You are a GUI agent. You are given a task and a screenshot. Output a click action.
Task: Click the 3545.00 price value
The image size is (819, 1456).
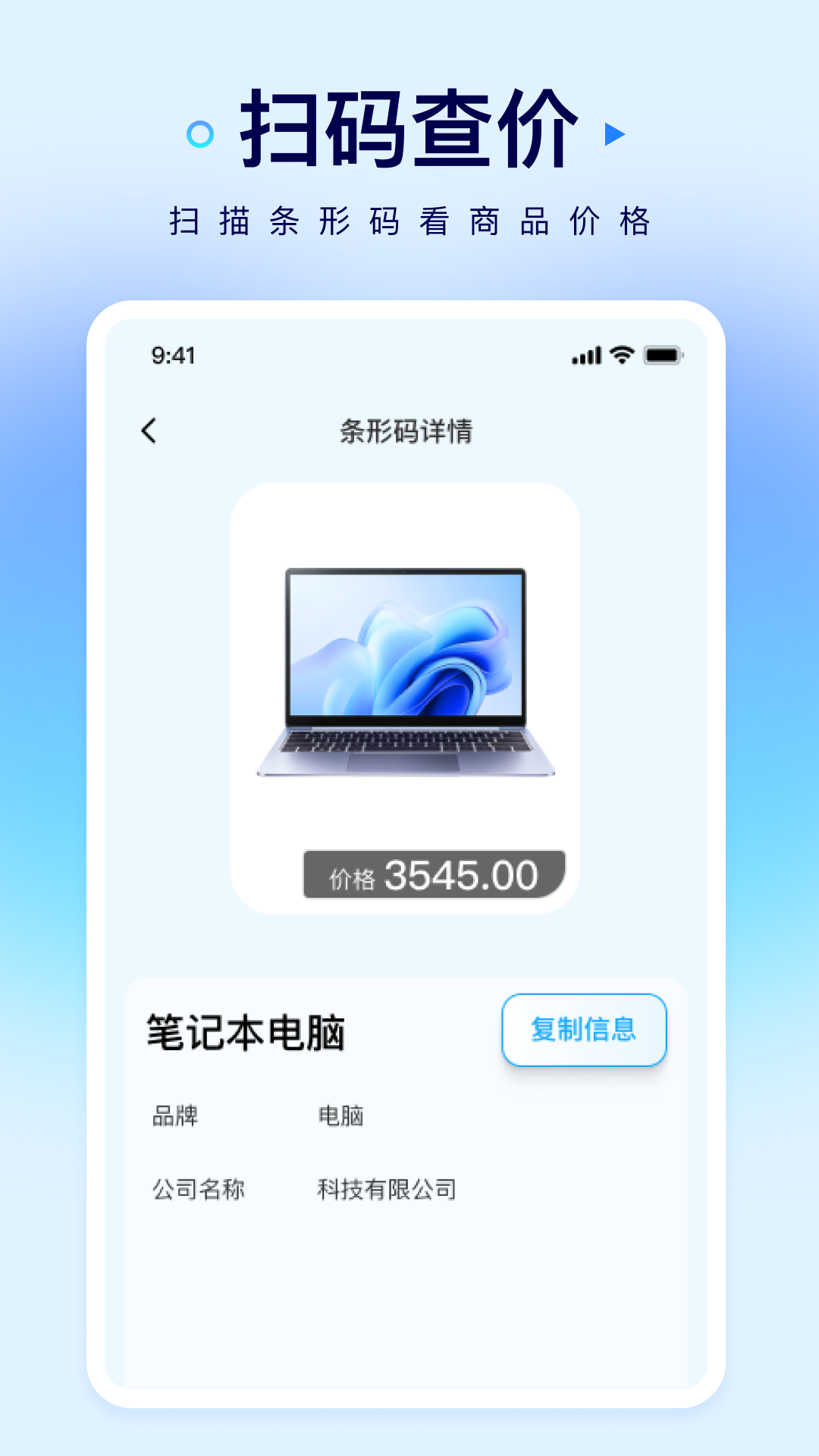[x=461, y=873]
